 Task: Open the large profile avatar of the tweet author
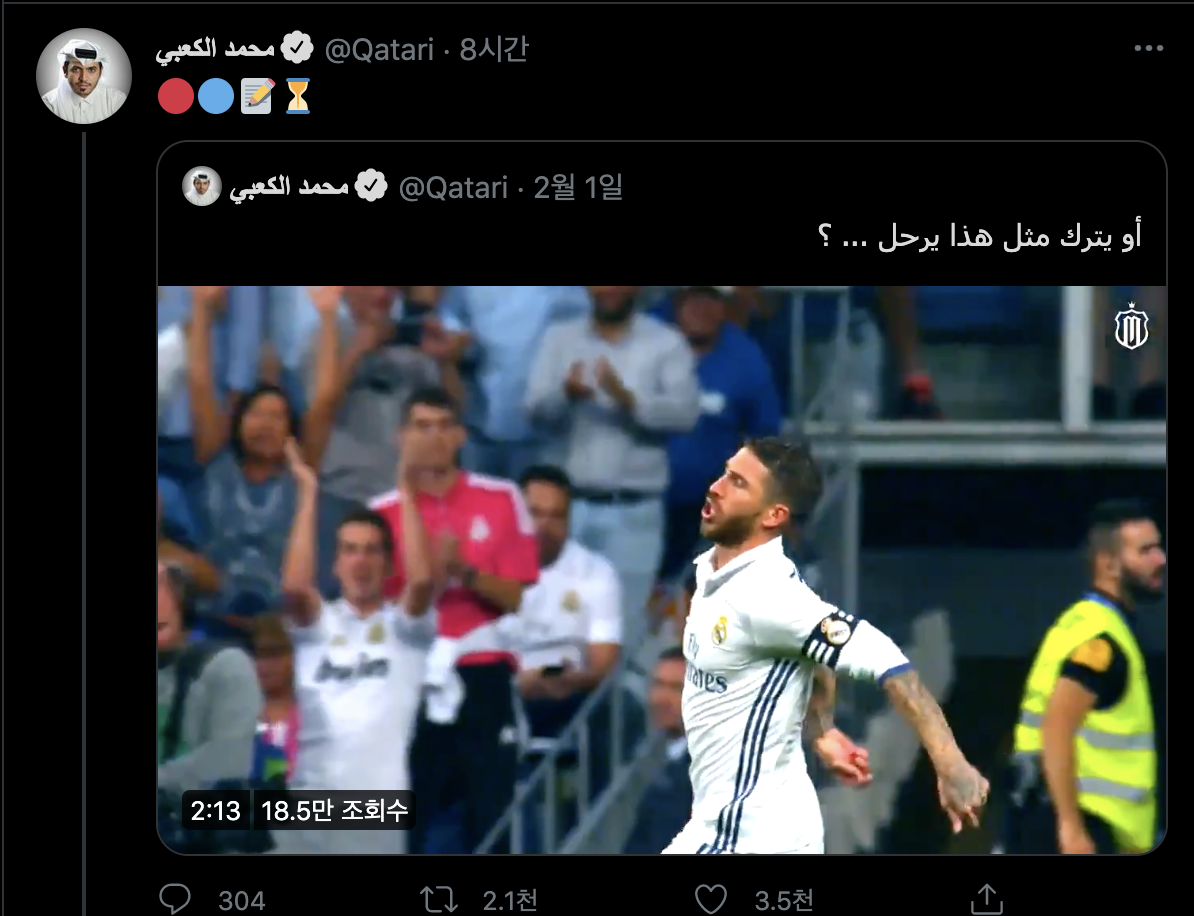[84, 76]
